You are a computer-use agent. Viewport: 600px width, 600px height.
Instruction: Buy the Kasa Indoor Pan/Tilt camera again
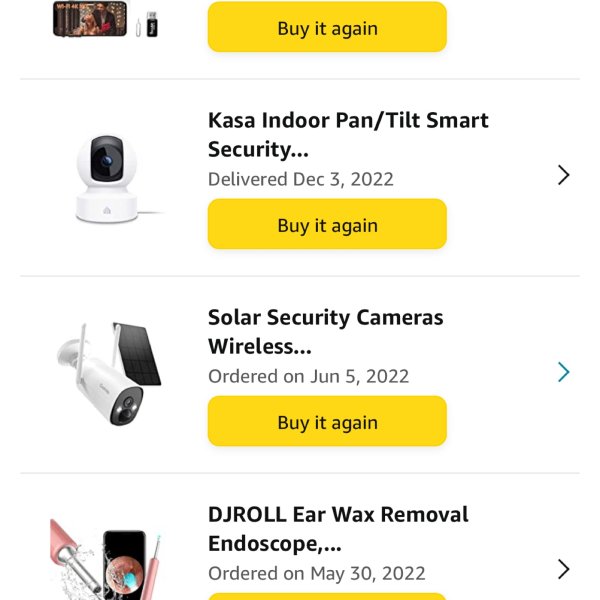(327, 225)
